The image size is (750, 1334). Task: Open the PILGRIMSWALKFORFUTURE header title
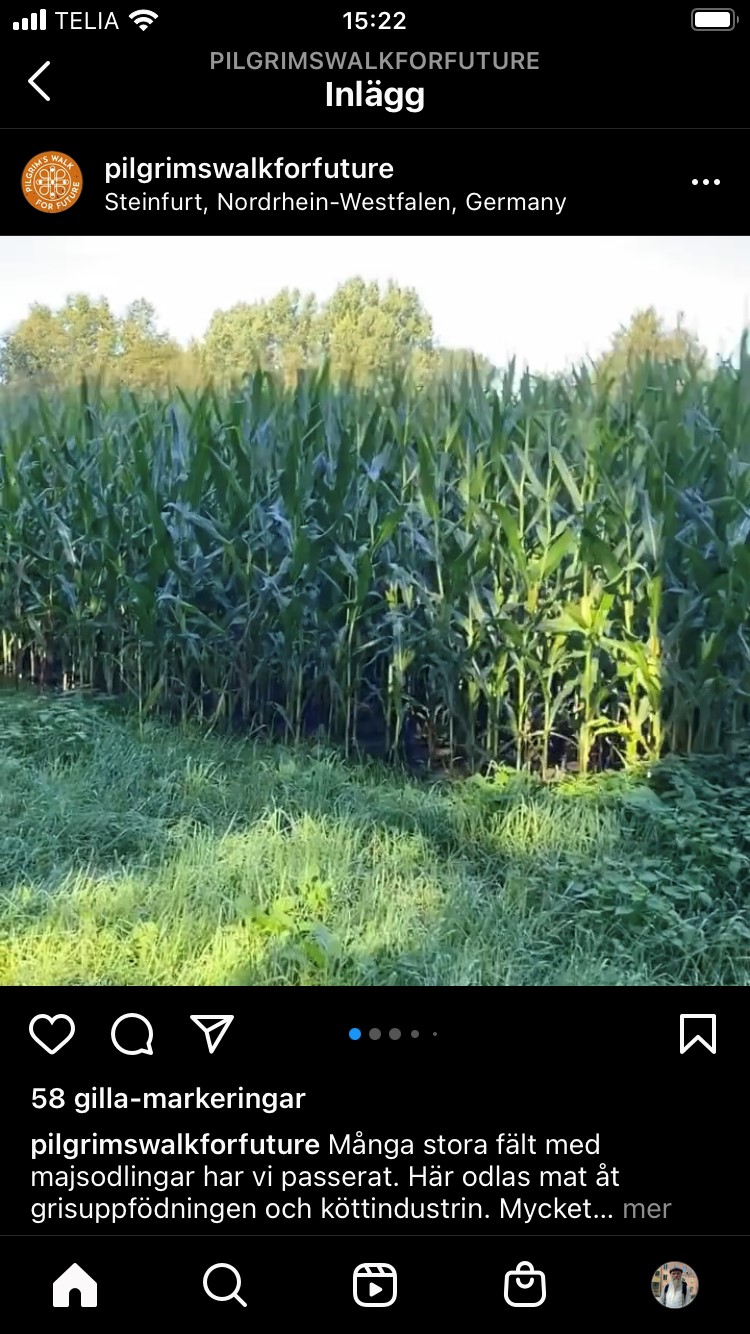click(375, 61)
